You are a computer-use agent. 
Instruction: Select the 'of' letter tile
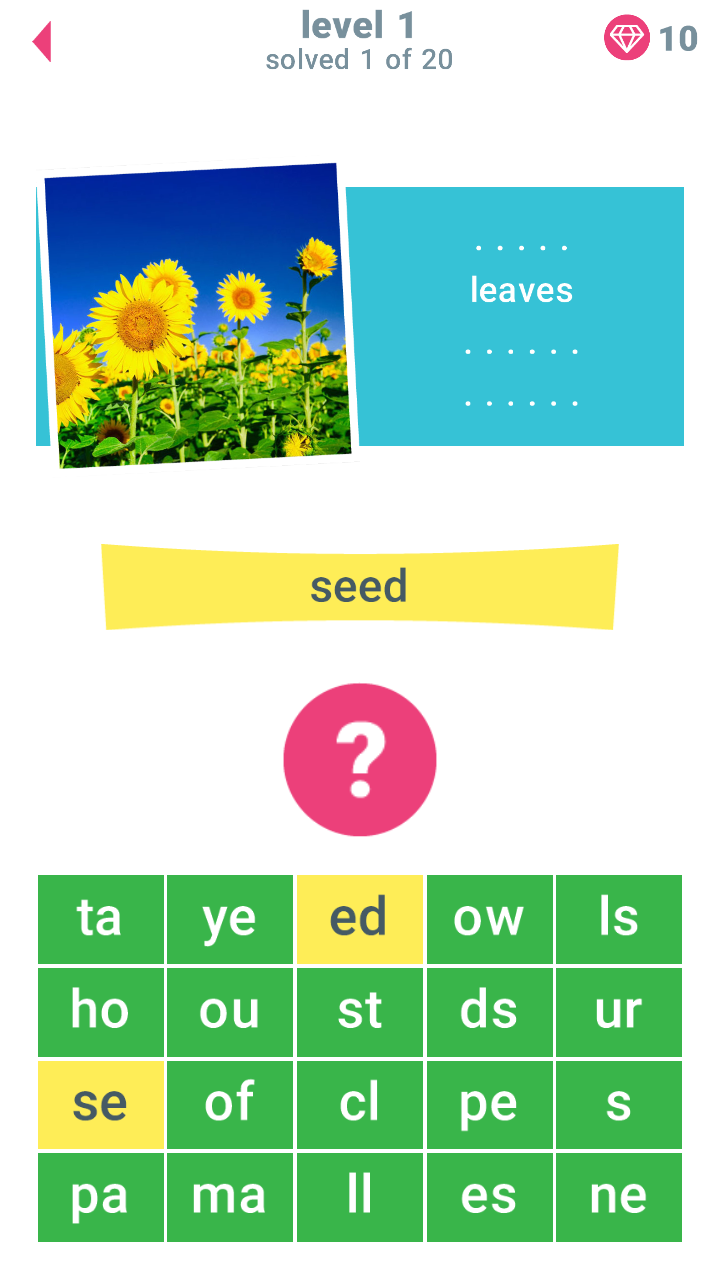229,1104
